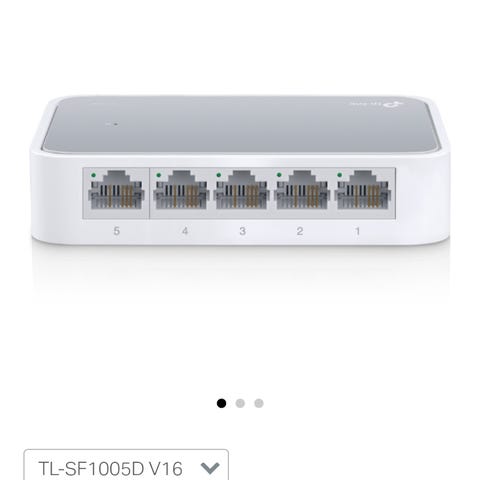Viewport: 480px width, 480px height.
Task: Jump to the third image dot
Action: [x=259, y=403]
